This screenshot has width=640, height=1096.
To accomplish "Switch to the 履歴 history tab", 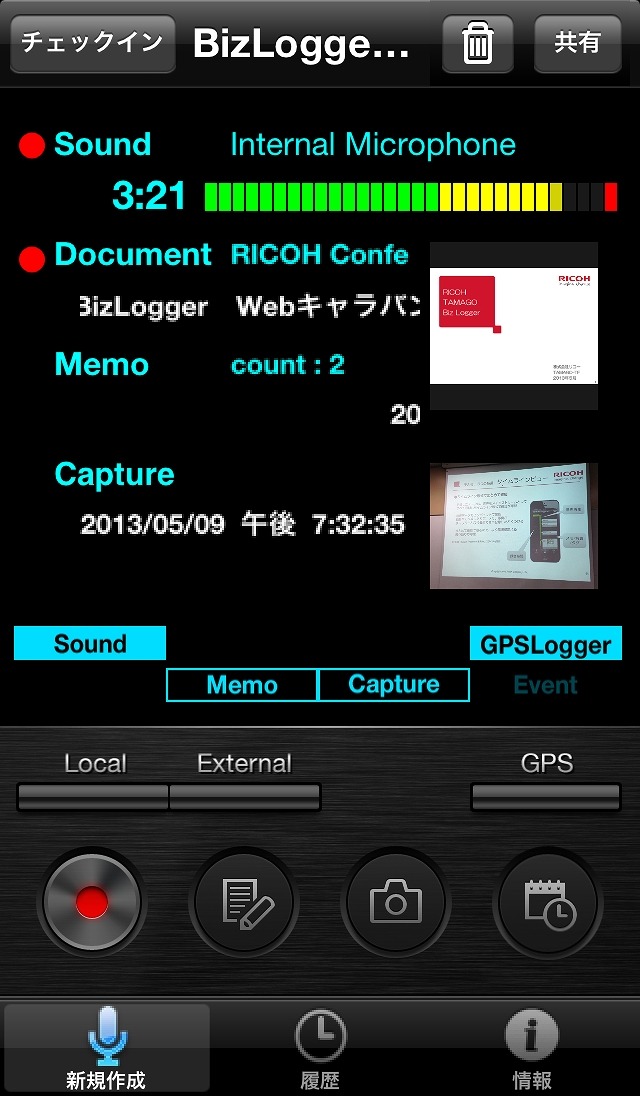I will tap(320, 1048).
